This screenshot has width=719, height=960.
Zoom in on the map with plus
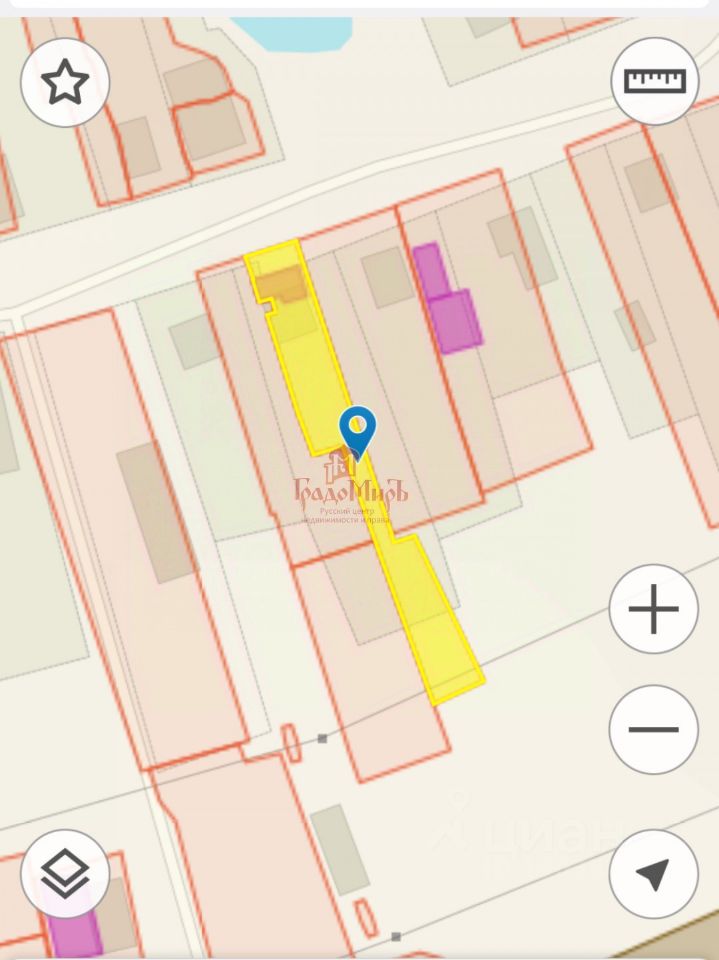coord(654,609)
